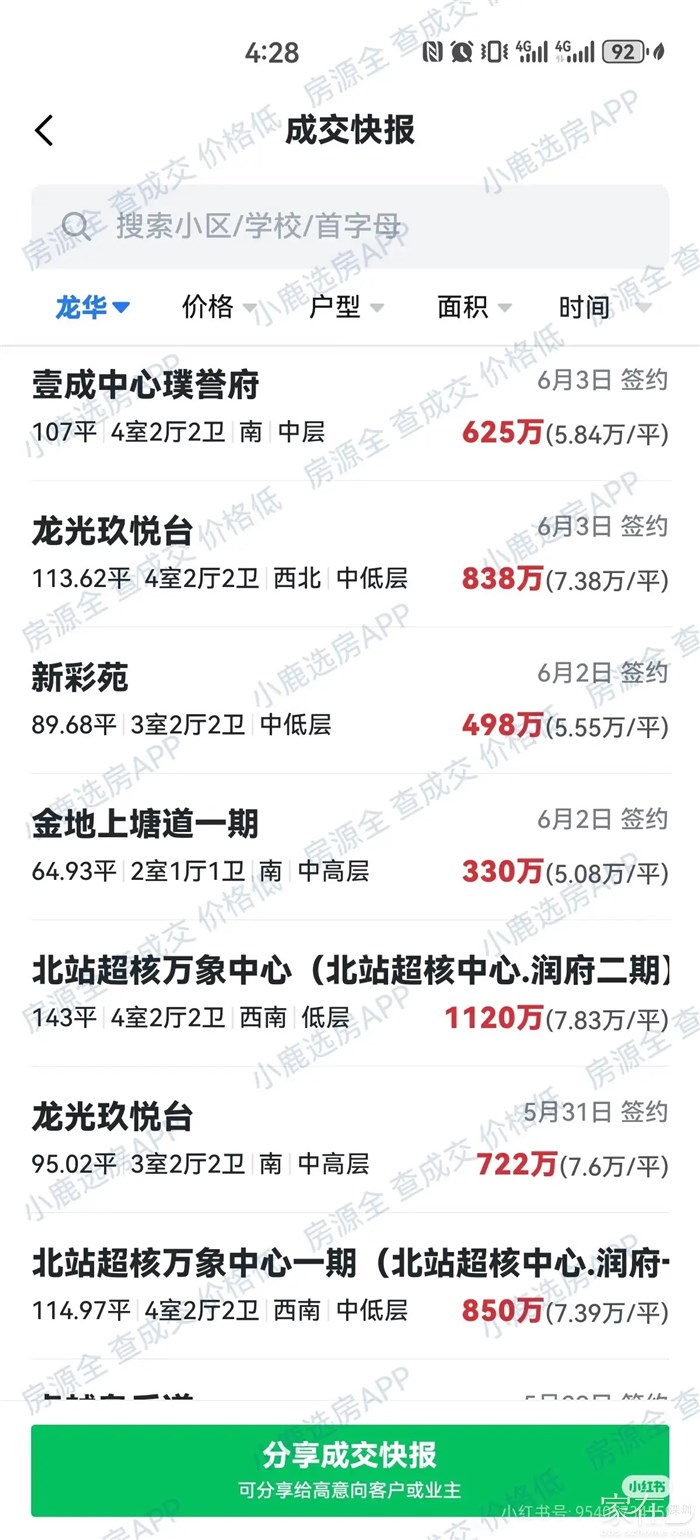This screenshot has width=700, height=1540.
Task: View 龙光玖悦台 722万 transaction details
Action: [x=350, y=1139]
